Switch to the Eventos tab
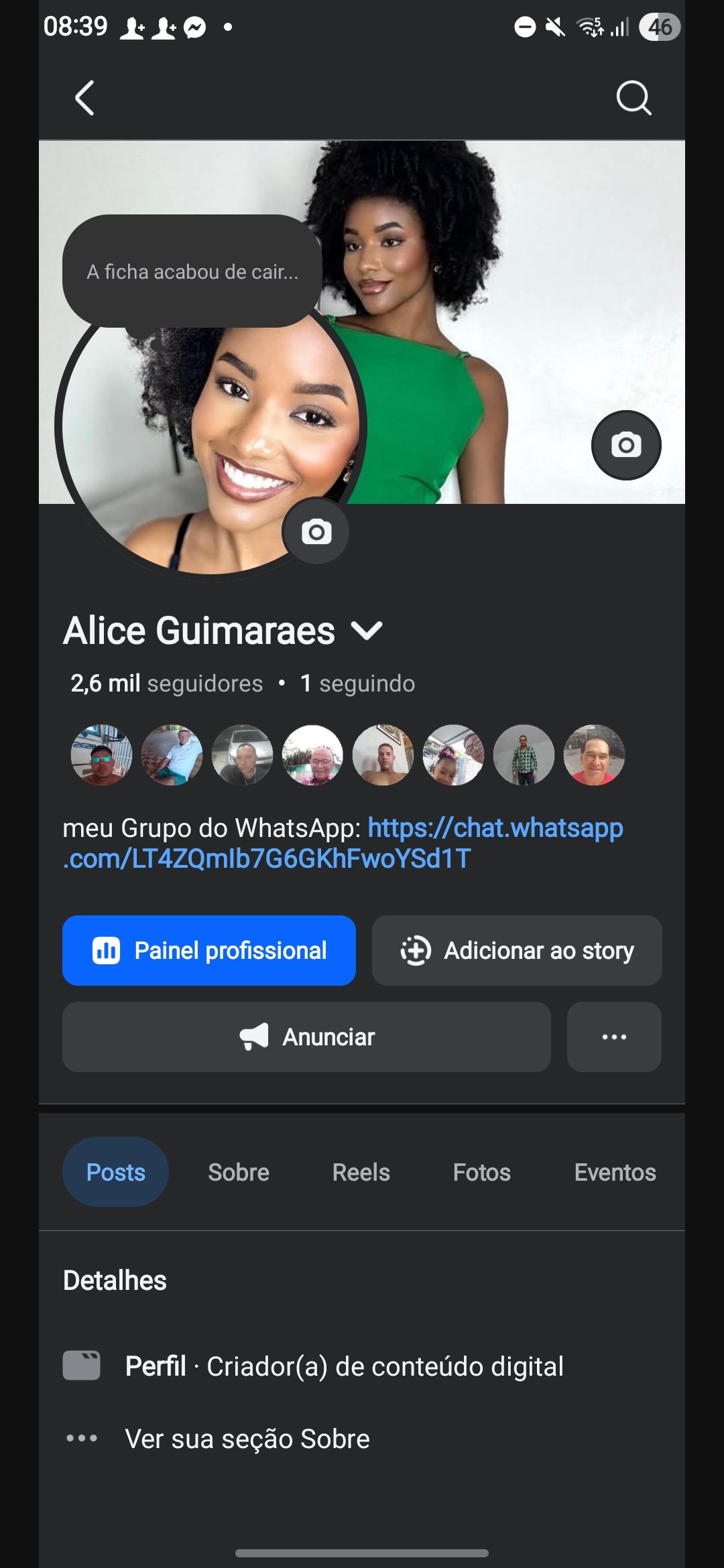 [615, 1172]
